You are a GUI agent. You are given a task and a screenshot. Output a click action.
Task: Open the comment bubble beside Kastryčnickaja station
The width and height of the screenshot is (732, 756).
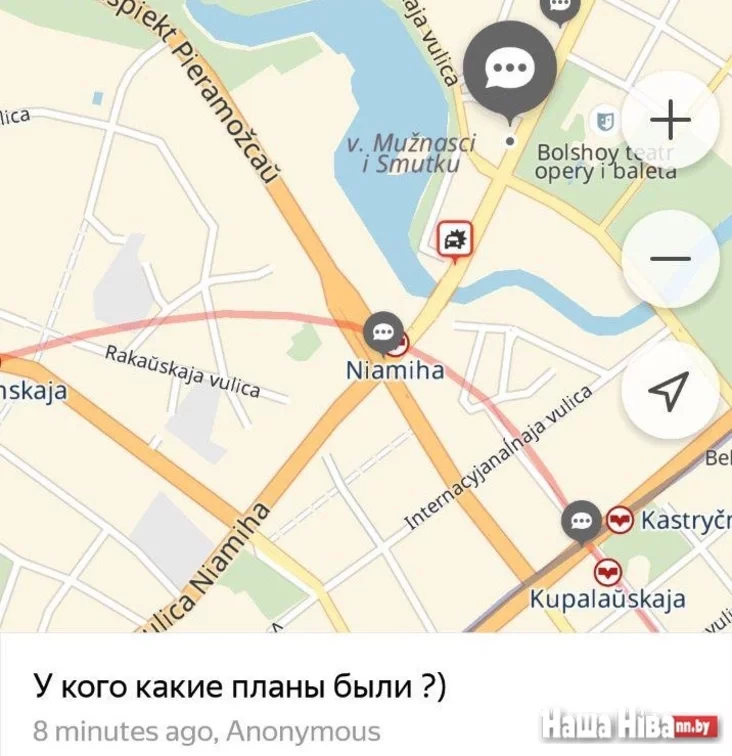click(x=581, y=521)
